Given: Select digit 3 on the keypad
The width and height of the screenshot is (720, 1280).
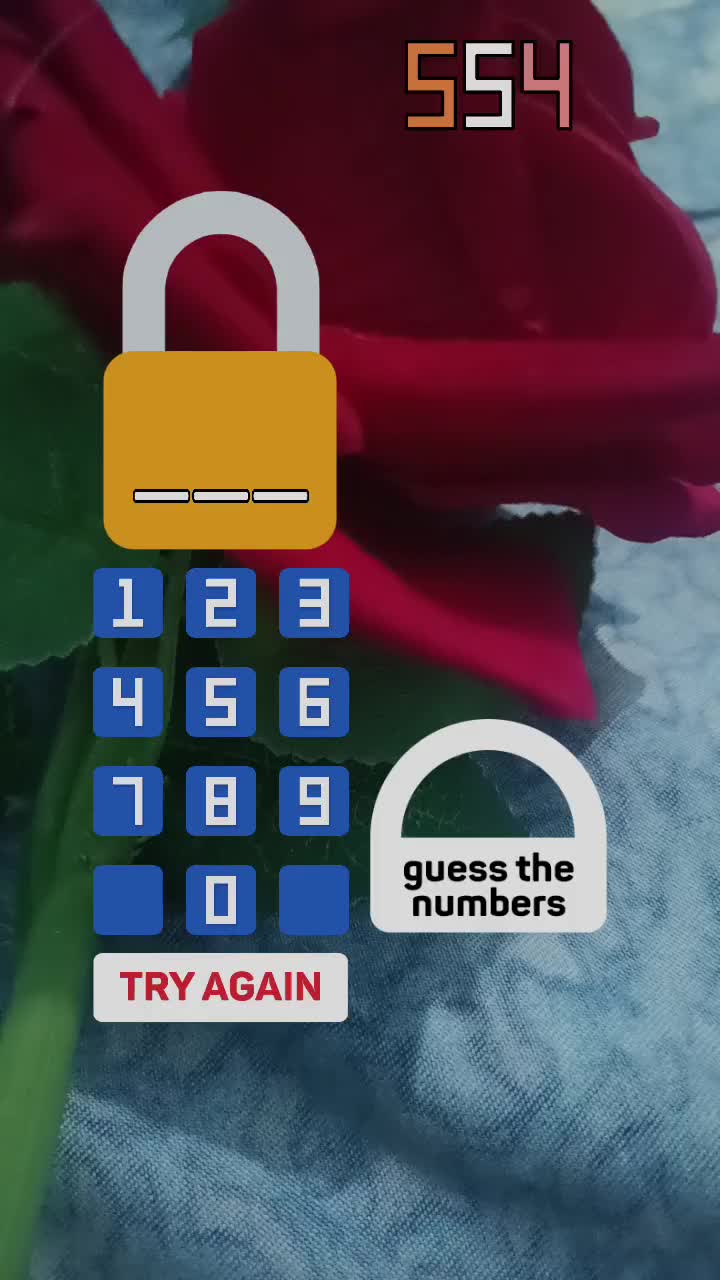Looking at the screenshot, I should pyautogui.click(x=314, y=603).
